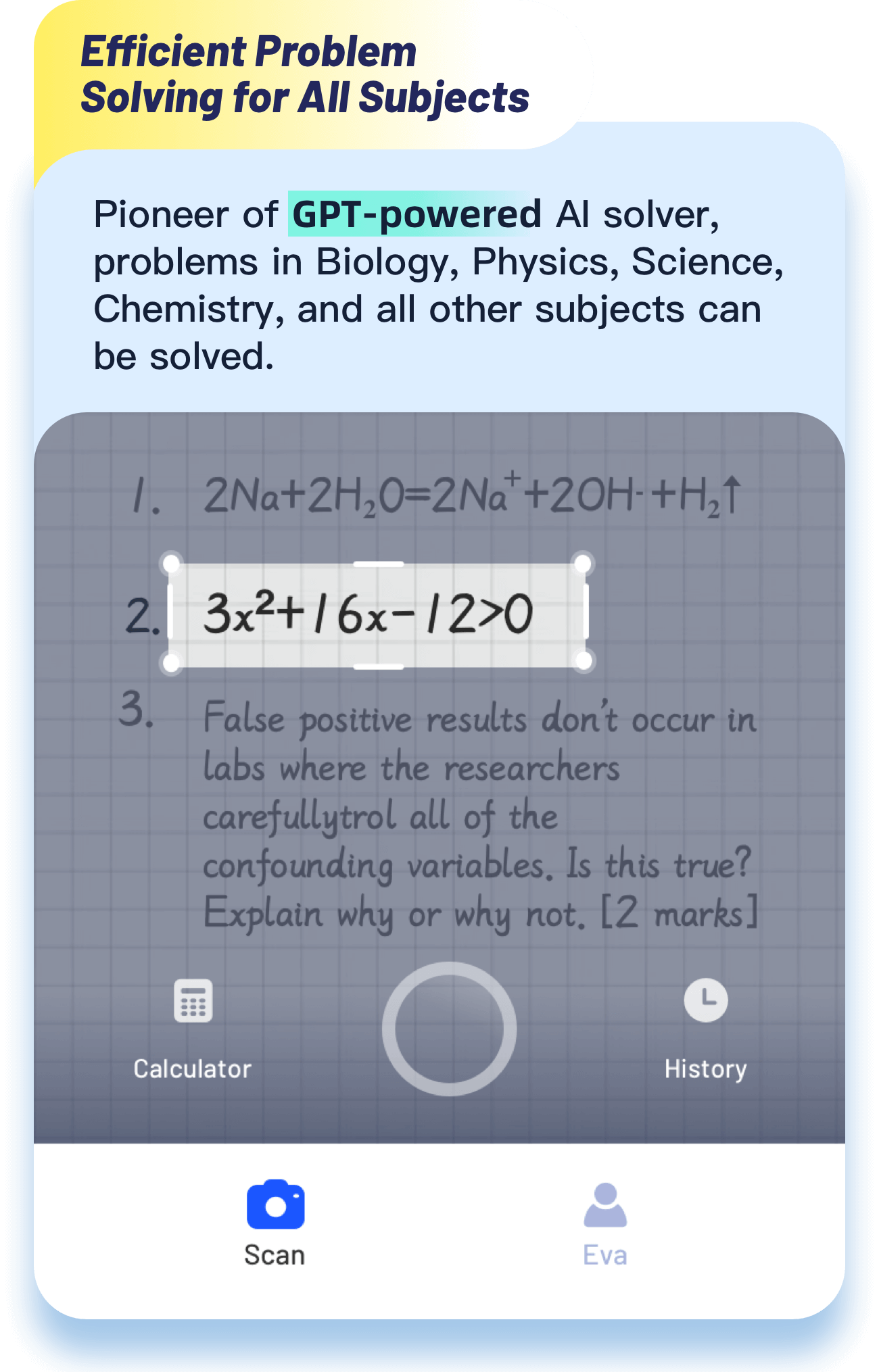Open History to view past scans
The width and height of the screenshot is (879, 1372).
(705, 1070)
